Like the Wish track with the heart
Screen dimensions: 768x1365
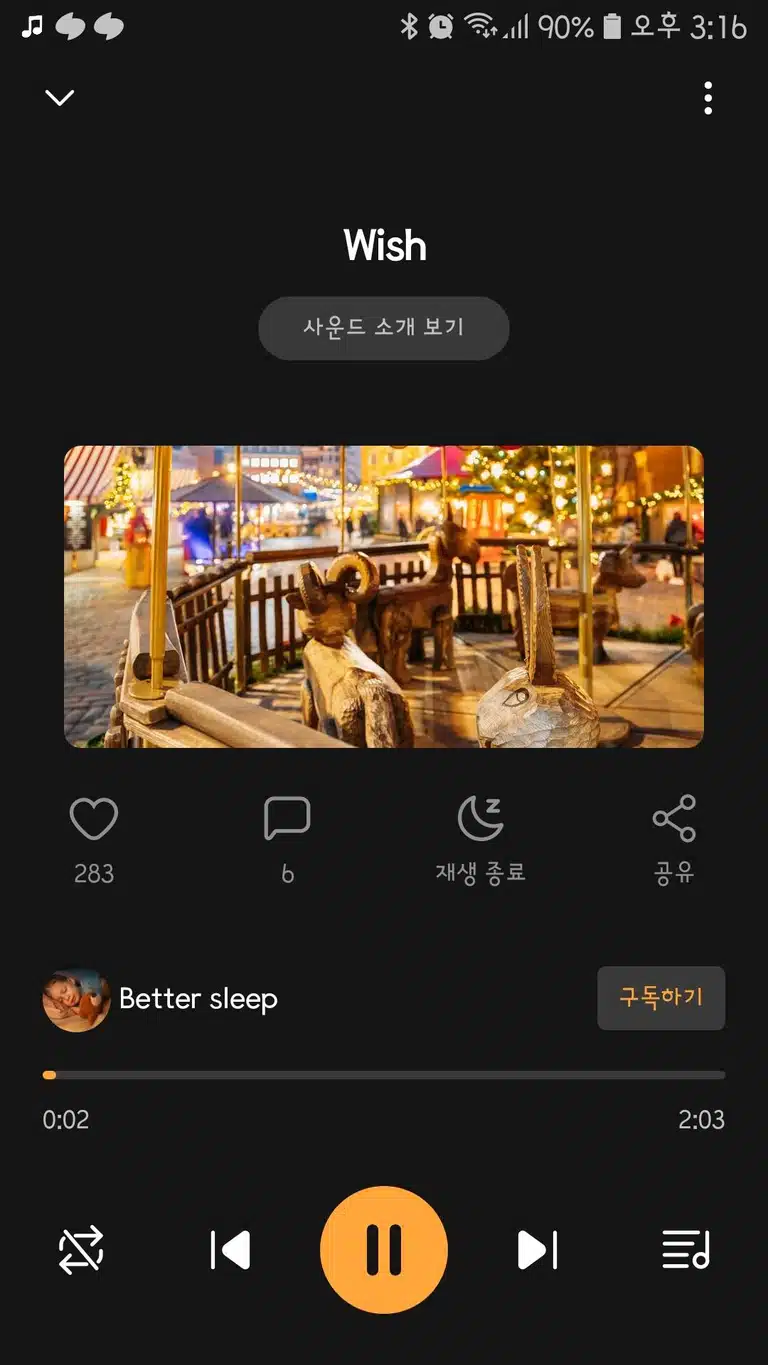click(x=94, y=820)
